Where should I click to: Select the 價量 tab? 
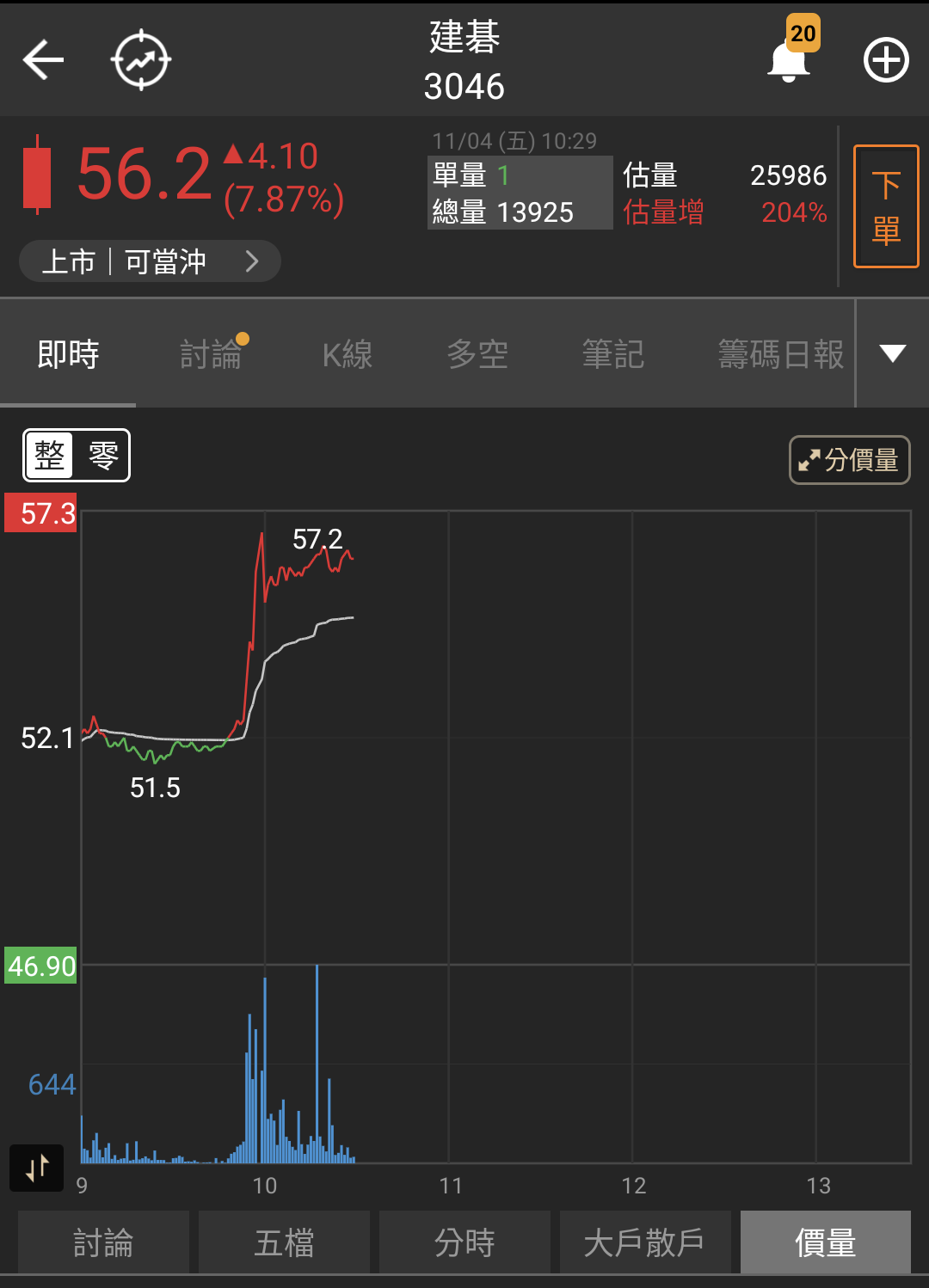826,1242
